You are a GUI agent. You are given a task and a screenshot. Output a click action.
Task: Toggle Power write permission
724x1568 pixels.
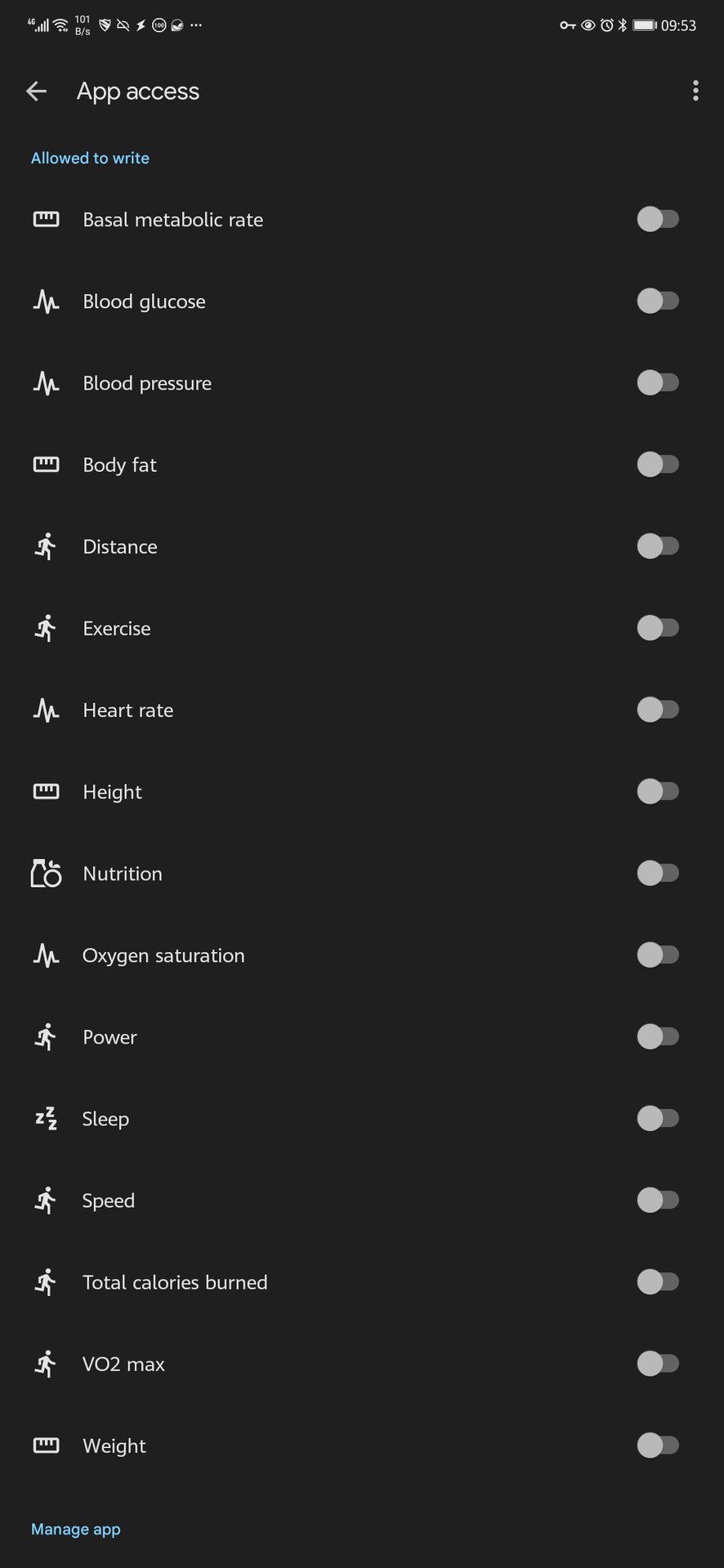click(658, 1036)
